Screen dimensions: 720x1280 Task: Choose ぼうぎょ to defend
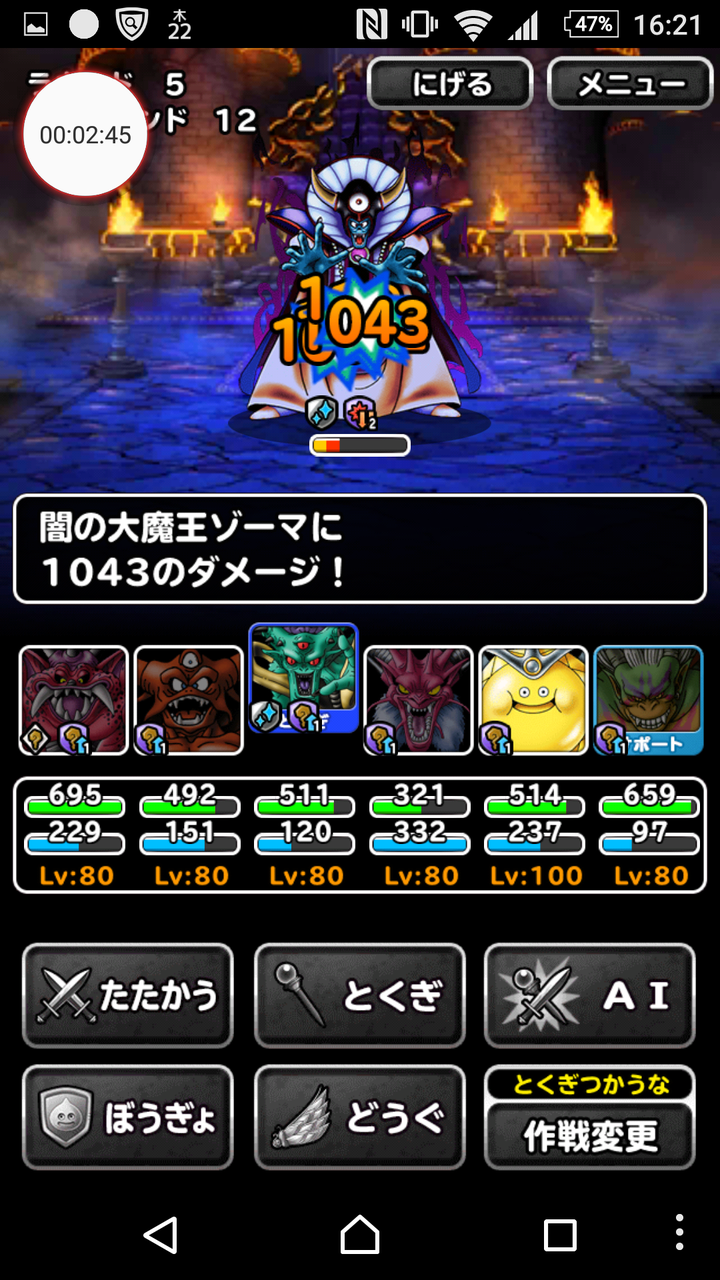(128, 1117)
